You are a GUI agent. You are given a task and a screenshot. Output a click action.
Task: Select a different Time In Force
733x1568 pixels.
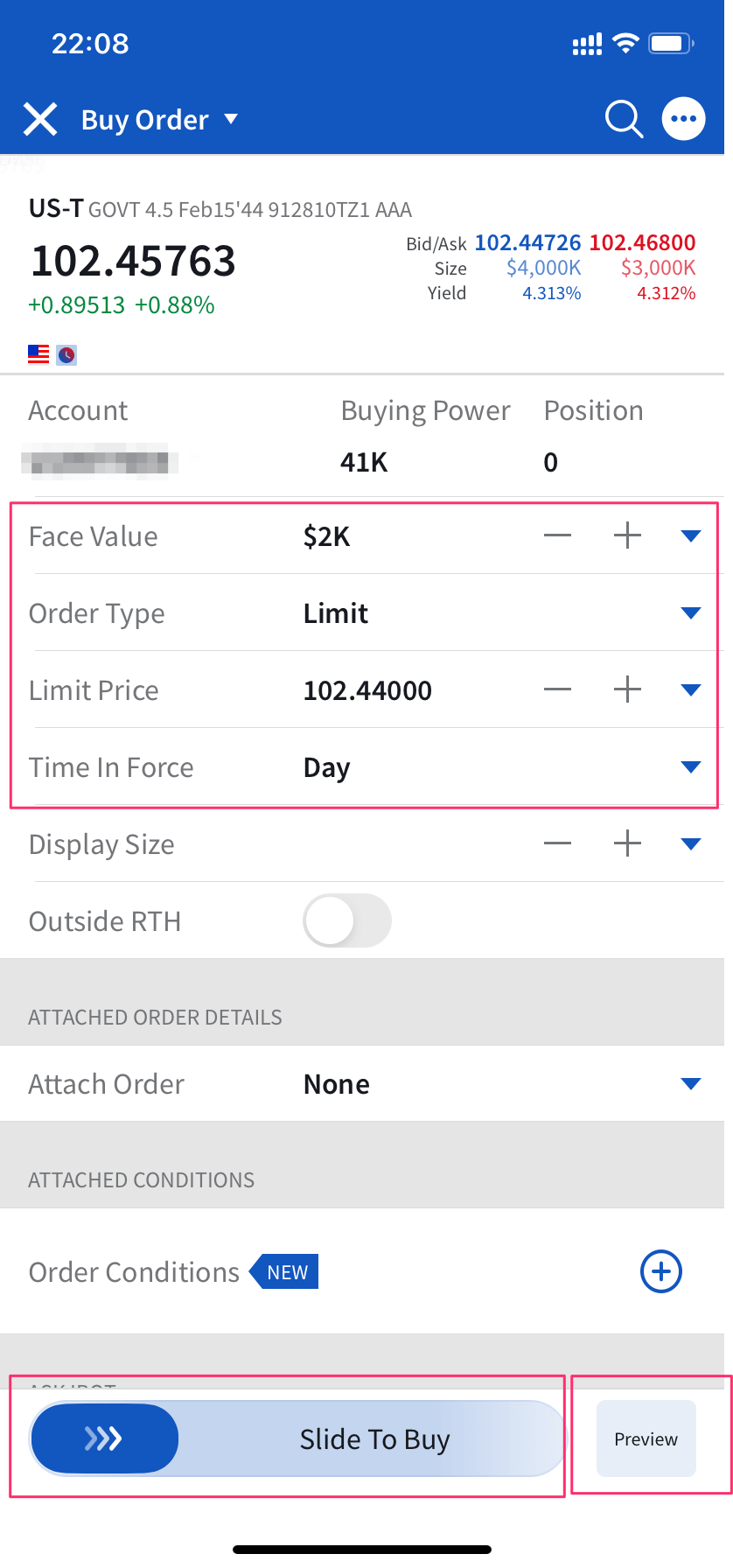point(690,767)
